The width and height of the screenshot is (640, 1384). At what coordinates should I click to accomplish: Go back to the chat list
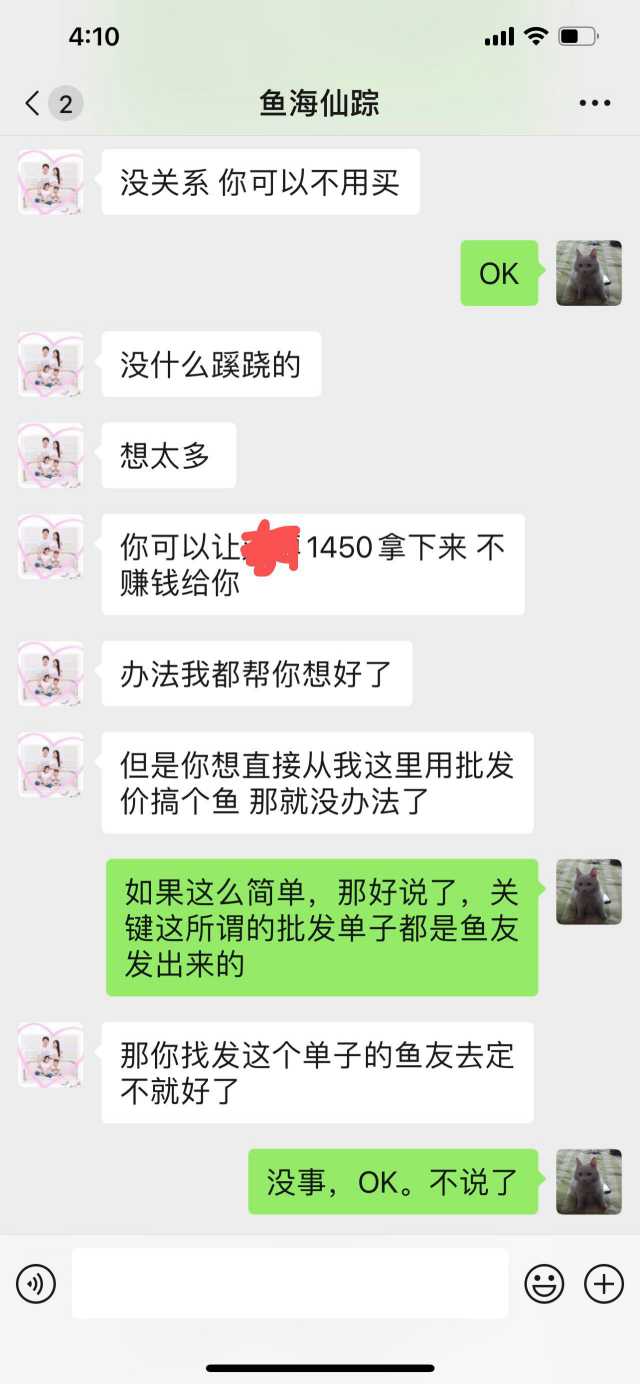point(34,103)
